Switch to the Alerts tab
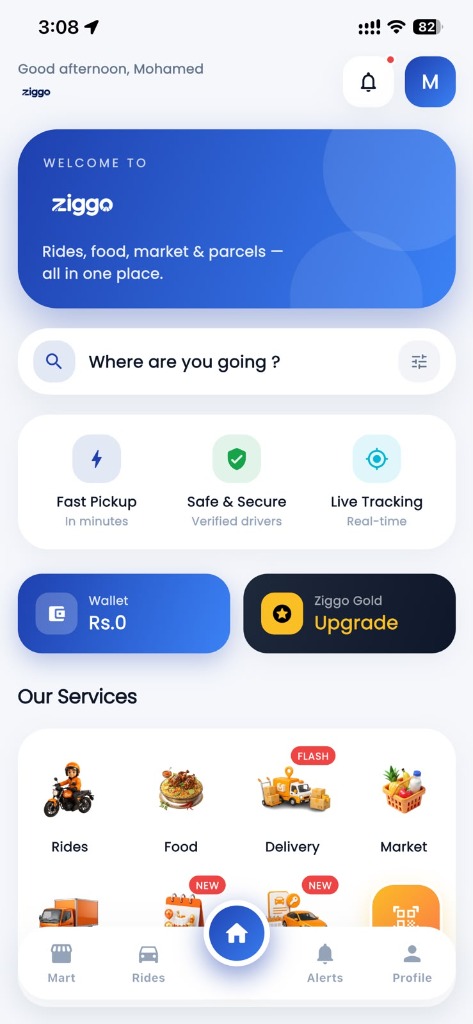The width and height of the screenshot is (473, 1024). [x=325, y=963]
